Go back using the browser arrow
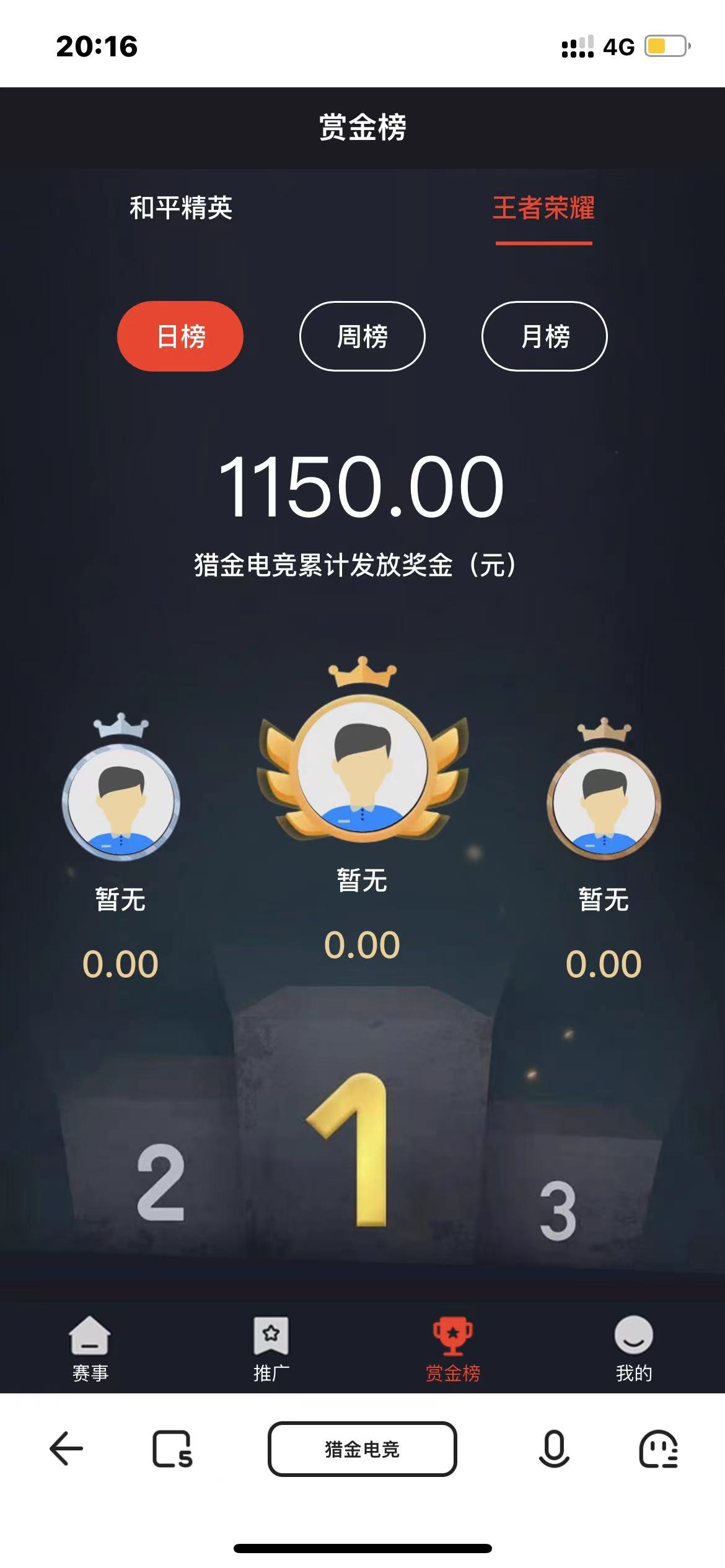This screenshot has width=725, height=1568. click(x=66, y=1449)
